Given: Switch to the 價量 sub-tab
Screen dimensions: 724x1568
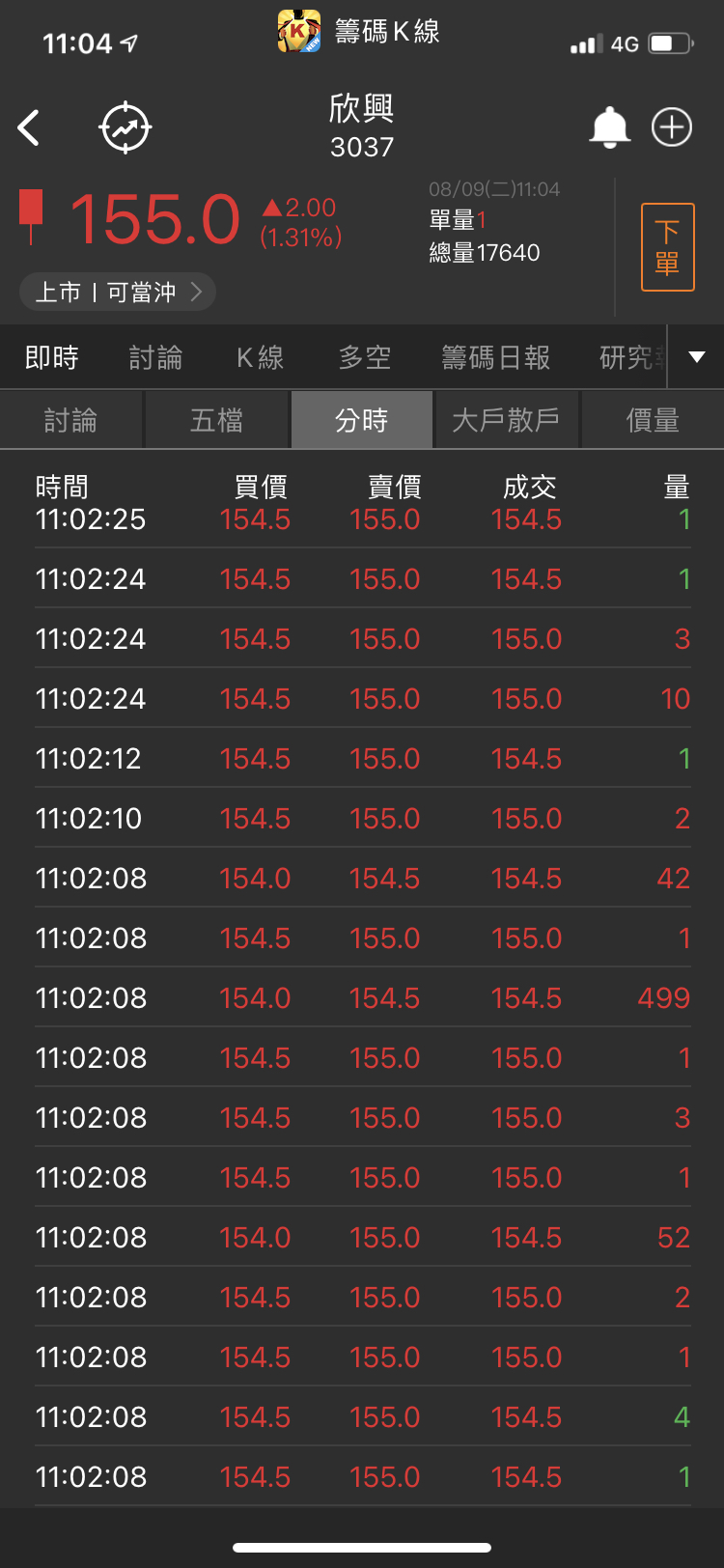Looking at the screenshot, I should pyautogui.click(x=653, y=420).
